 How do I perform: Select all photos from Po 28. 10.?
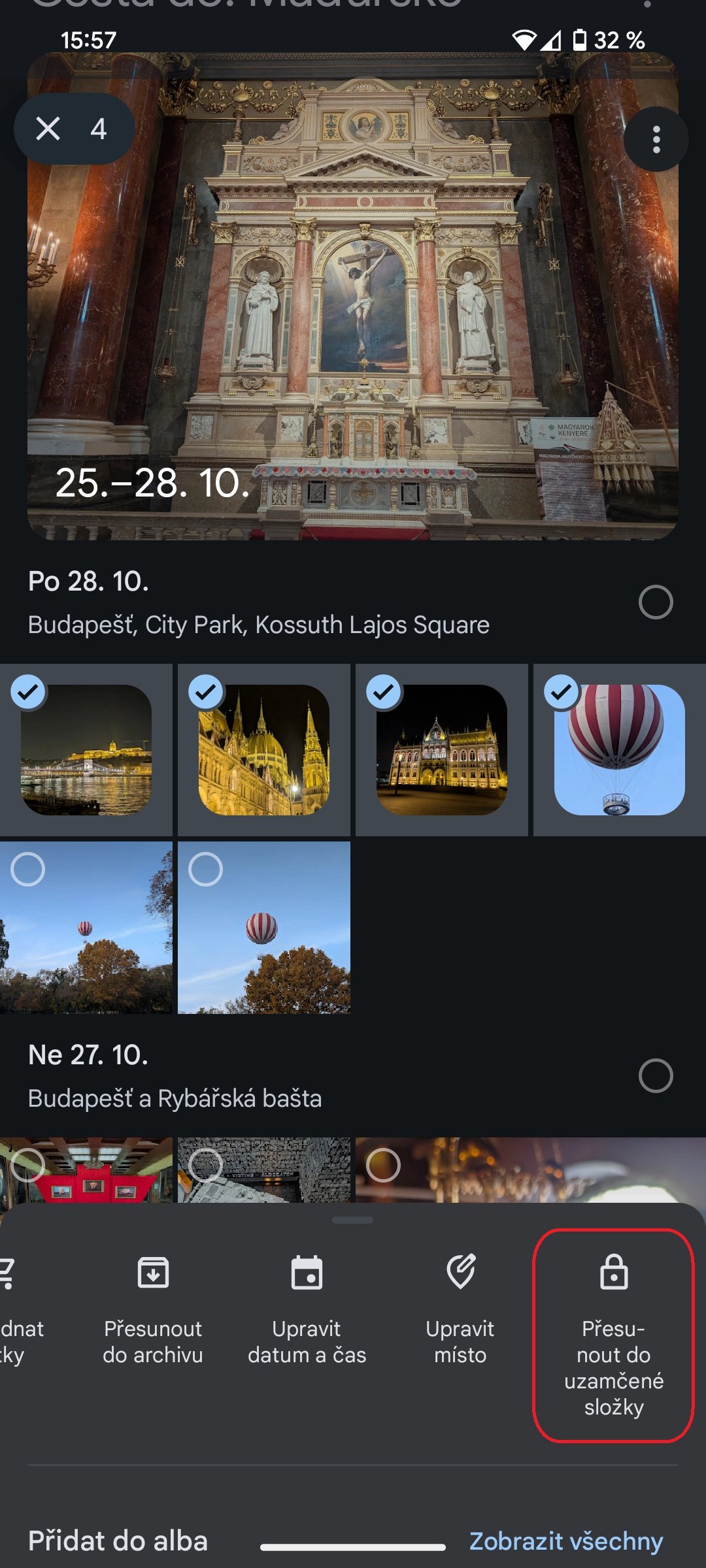coord(656,602)
